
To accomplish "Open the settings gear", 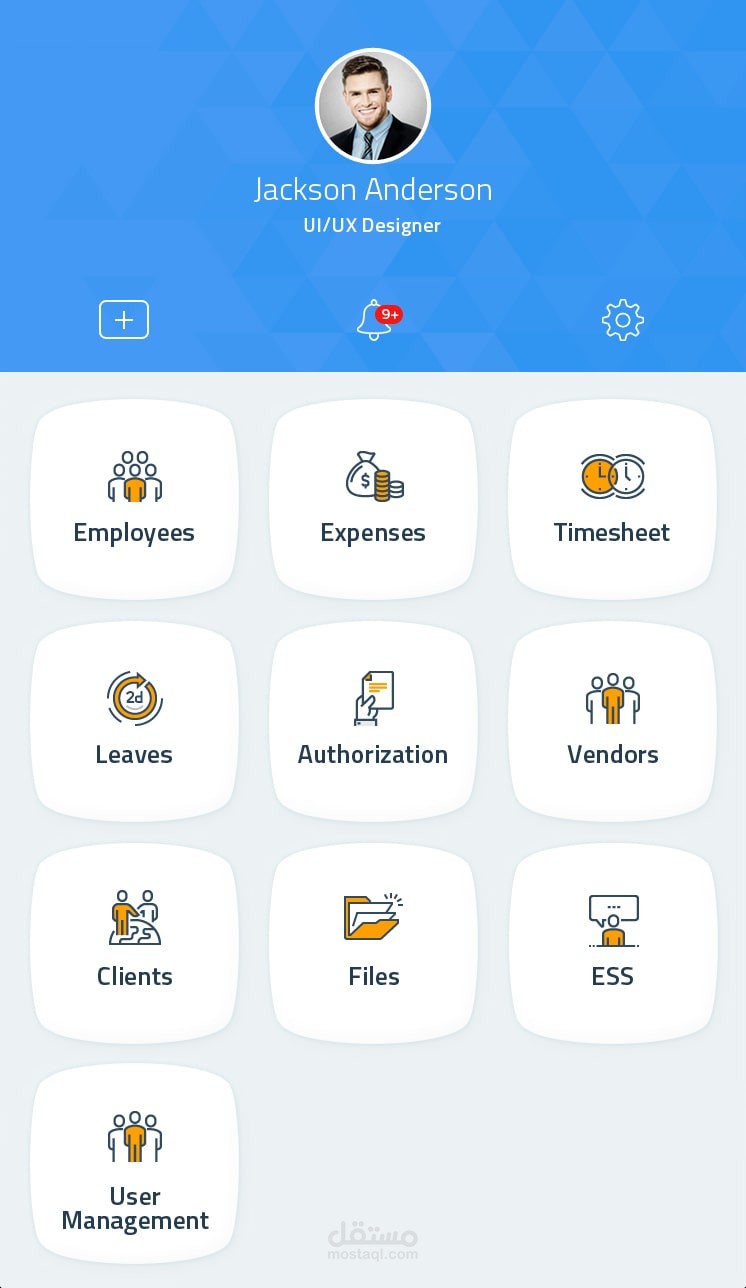I will [622, 319].
